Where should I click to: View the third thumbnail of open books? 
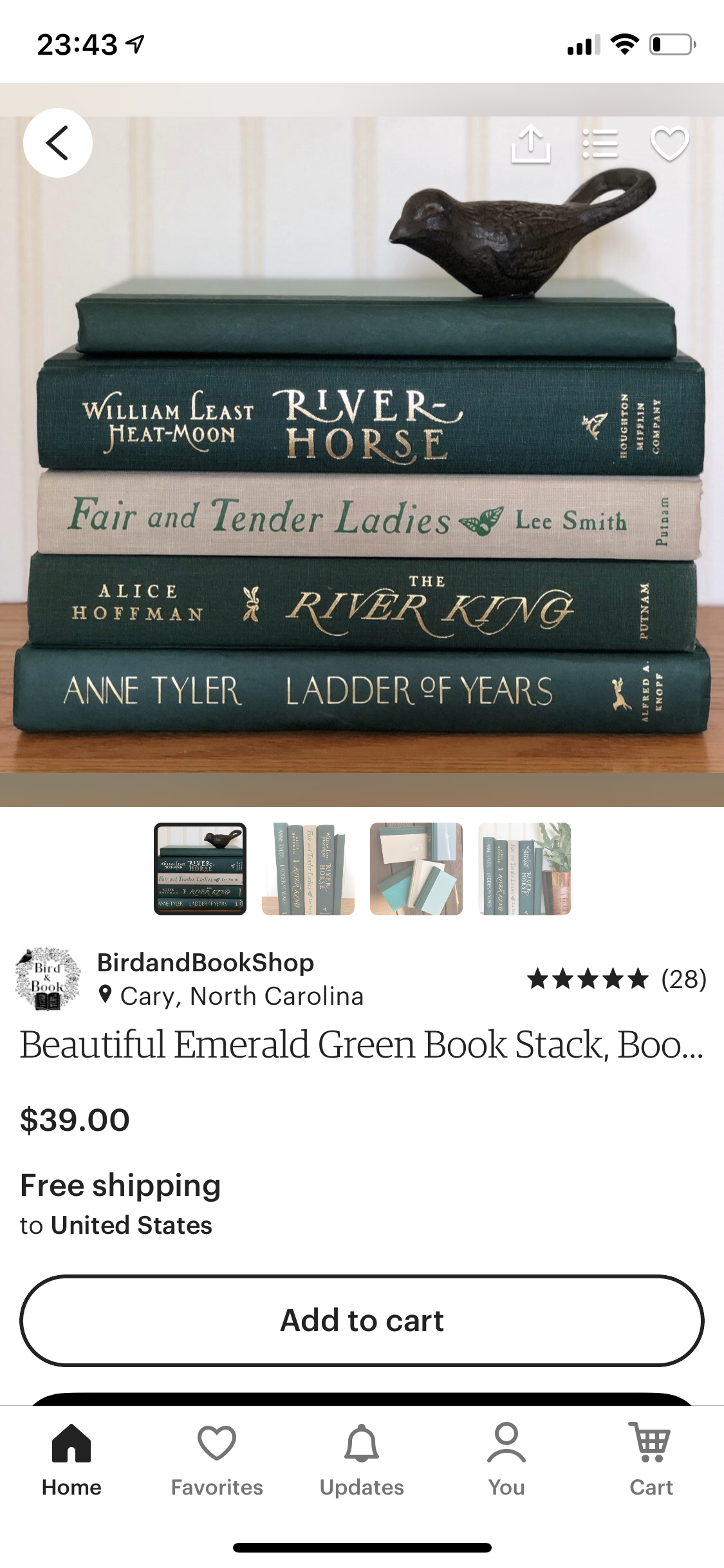pos(416,869)
